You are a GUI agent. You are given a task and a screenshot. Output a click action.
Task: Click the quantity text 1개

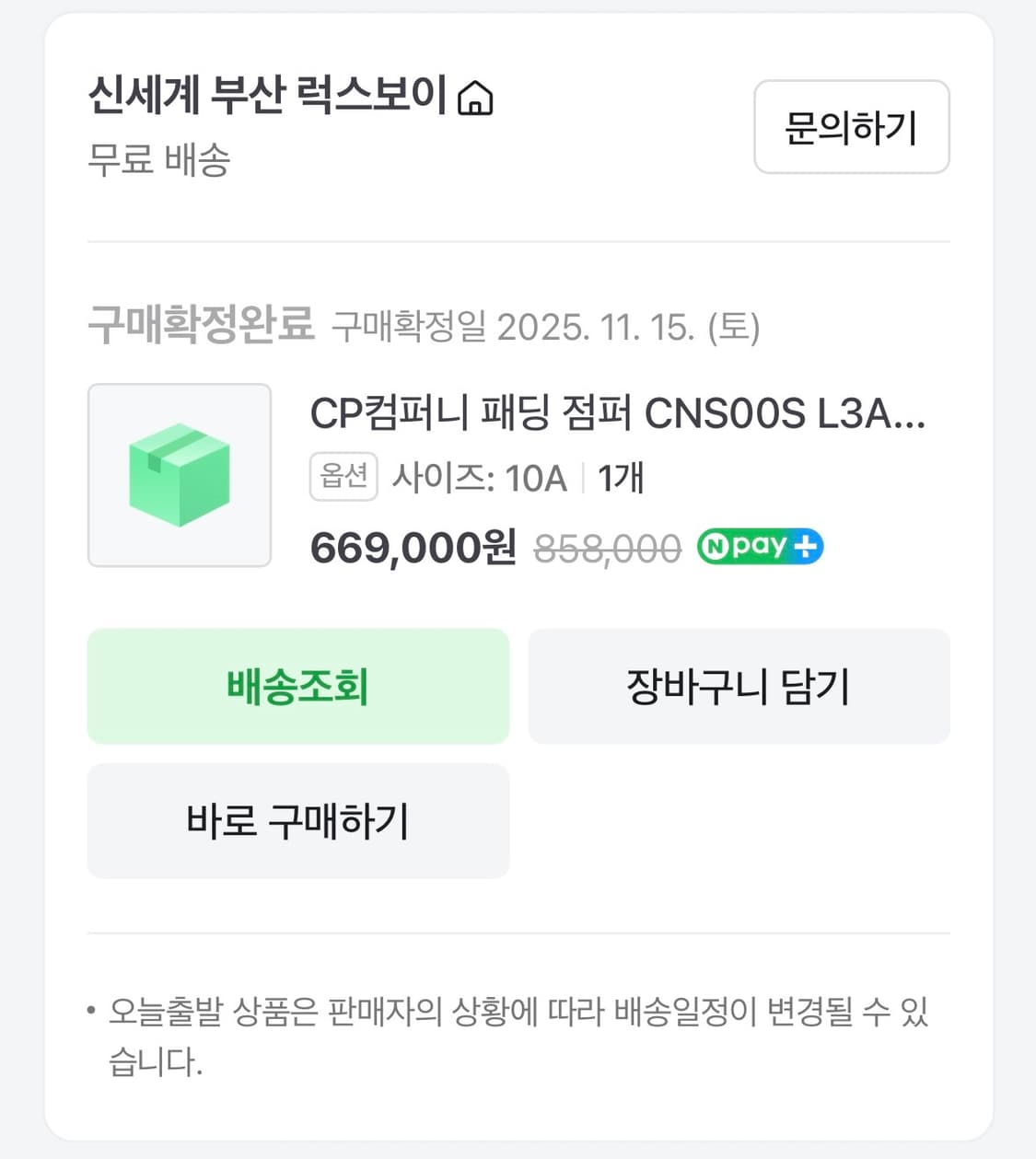tap(621, 476)
